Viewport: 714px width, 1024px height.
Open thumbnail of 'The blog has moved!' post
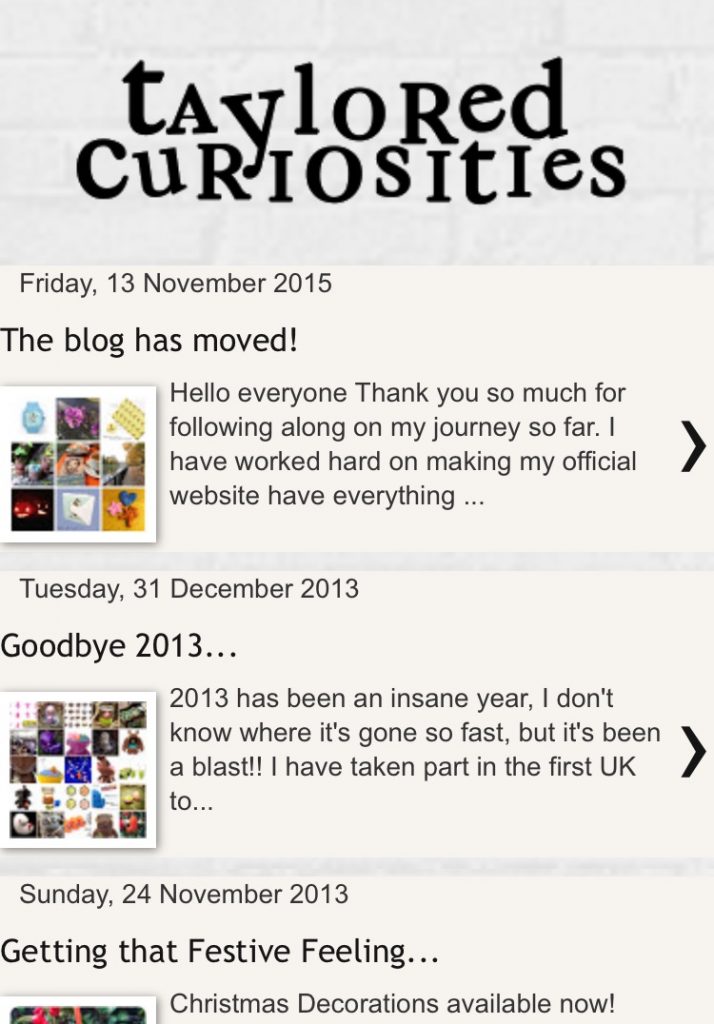(78, 464)
